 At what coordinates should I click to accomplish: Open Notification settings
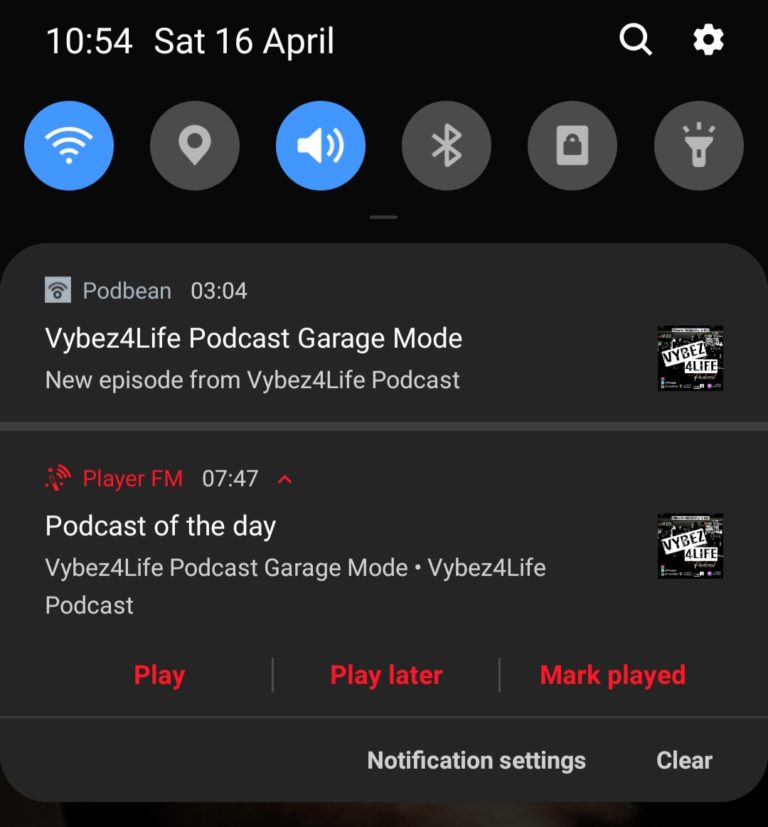click(x=476, y=760)
